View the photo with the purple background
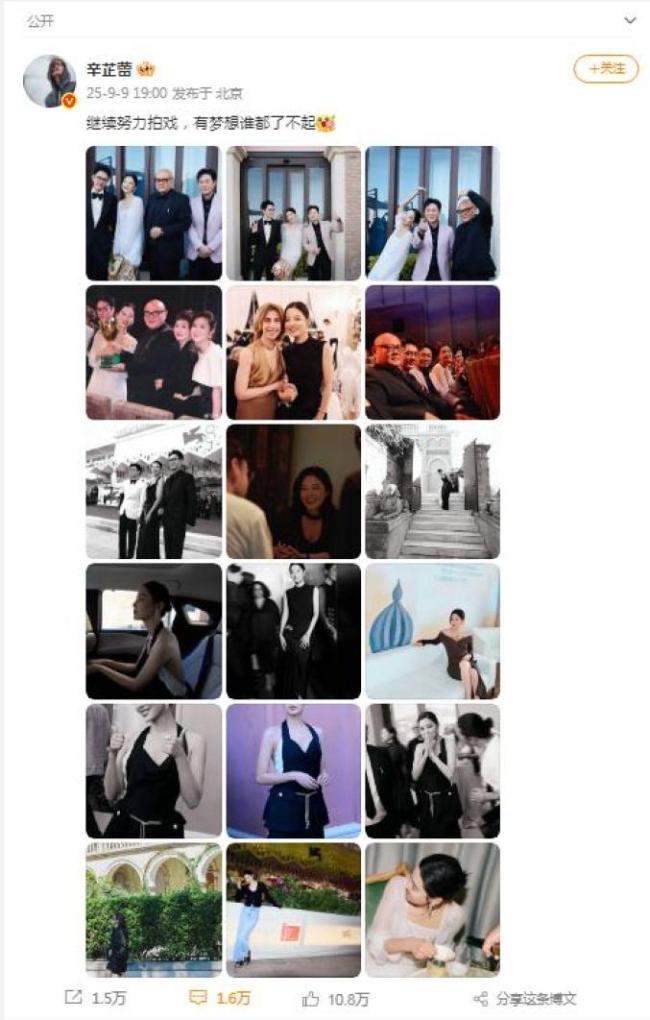 pos(293,770)
